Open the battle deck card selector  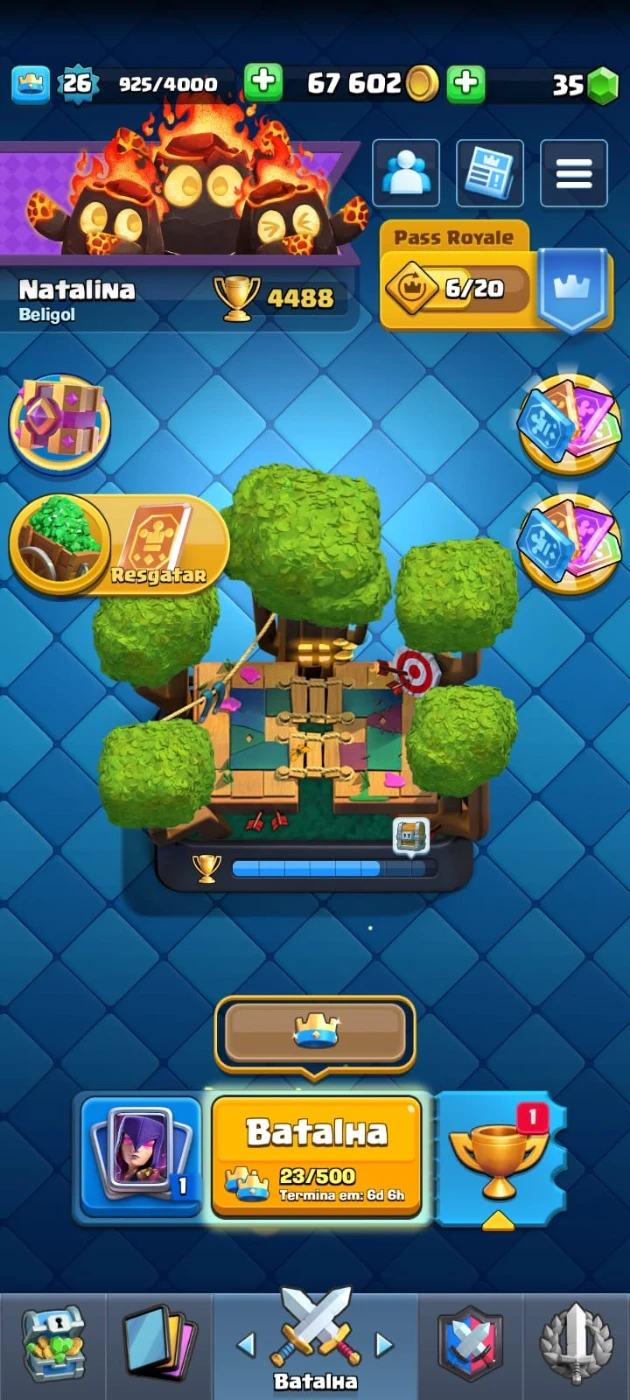tap(141, 1158)
